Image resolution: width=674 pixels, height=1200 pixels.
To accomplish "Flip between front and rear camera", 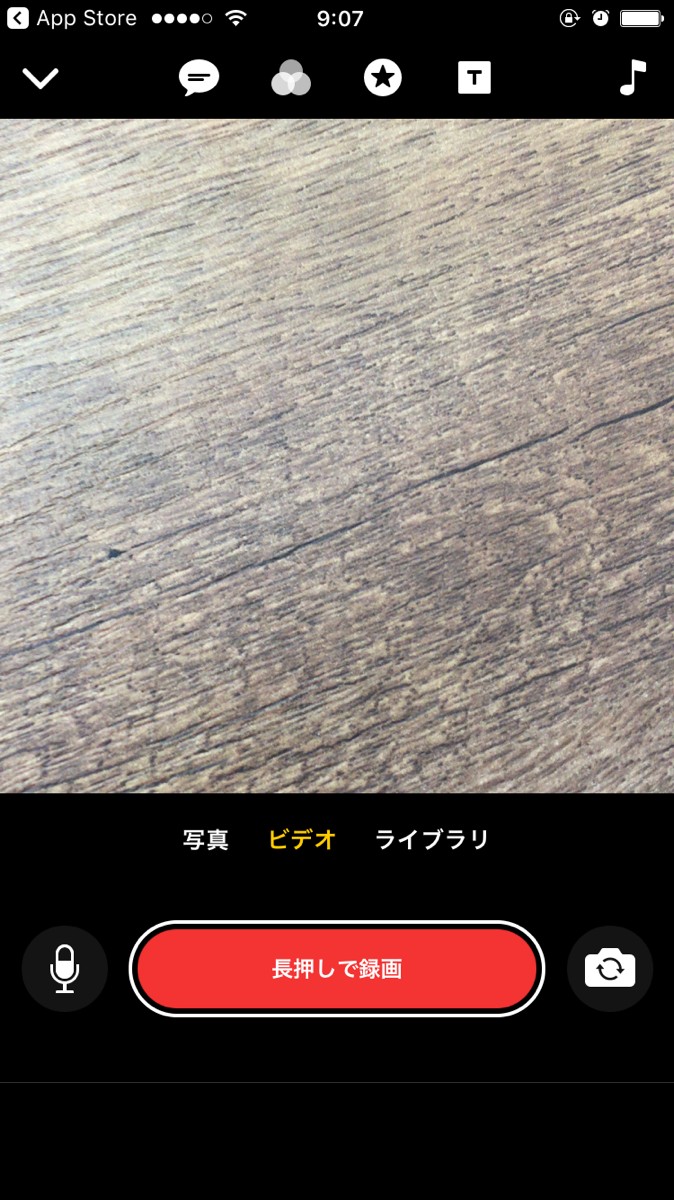I will [610, 969].
